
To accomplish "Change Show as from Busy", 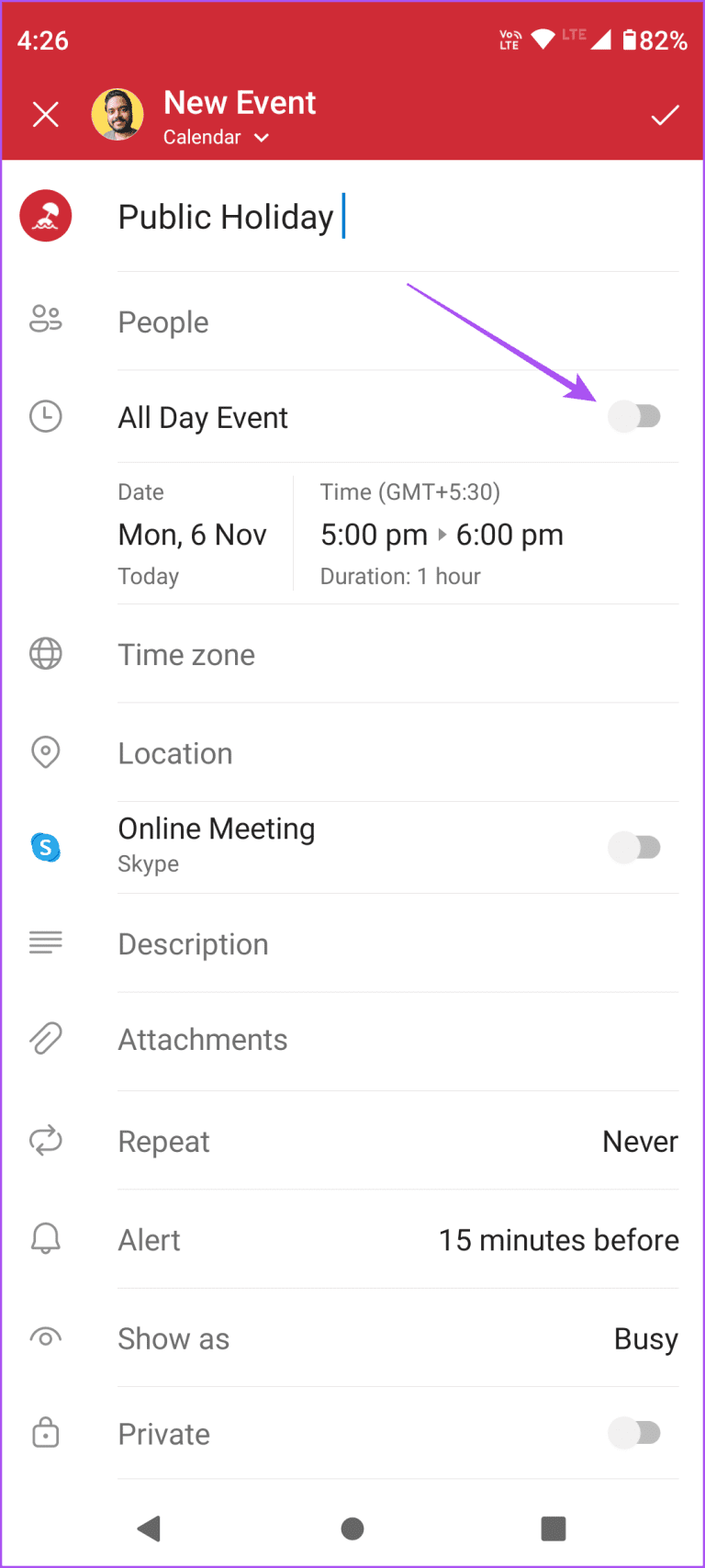I will click(x=645, y=1338).
